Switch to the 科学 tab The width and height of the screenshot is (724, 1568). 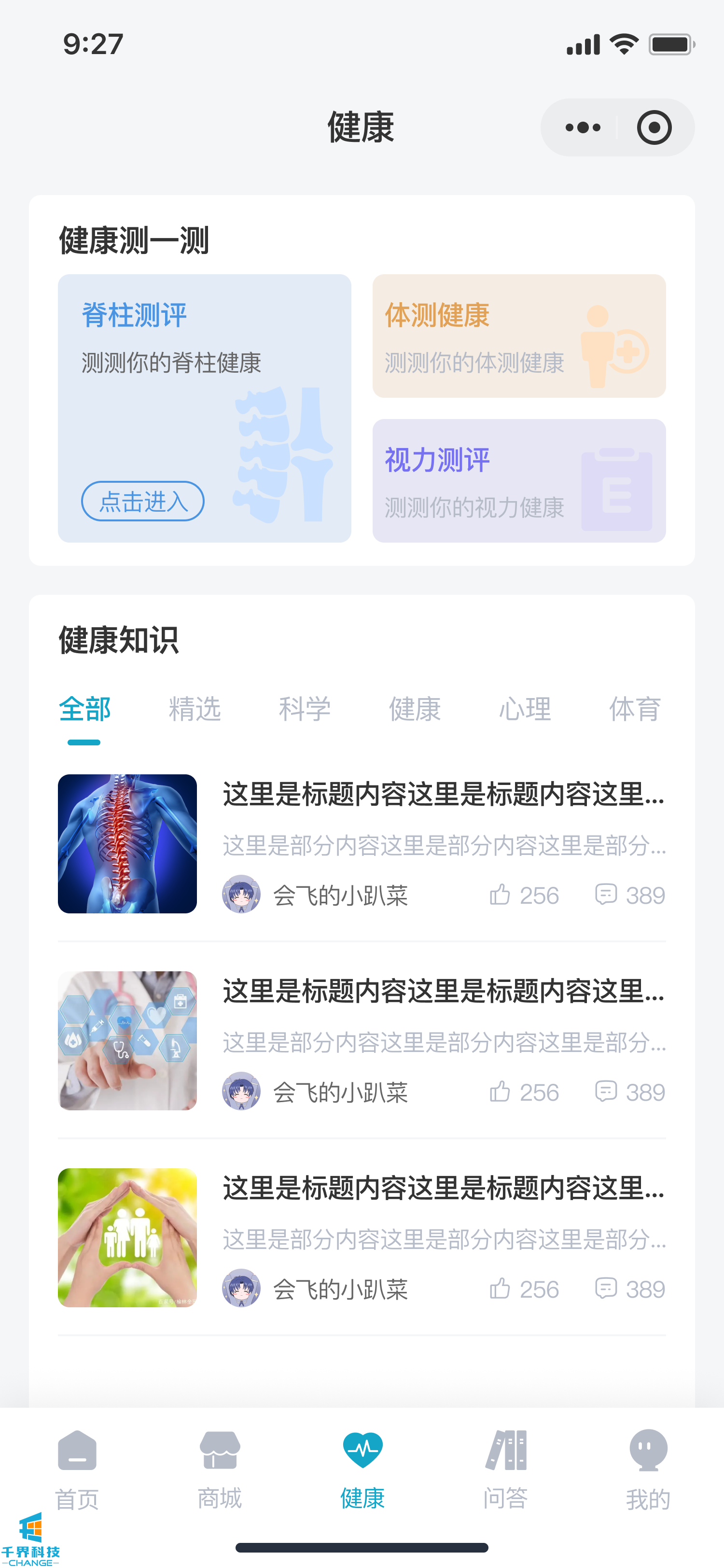click(x=305, y=709)
